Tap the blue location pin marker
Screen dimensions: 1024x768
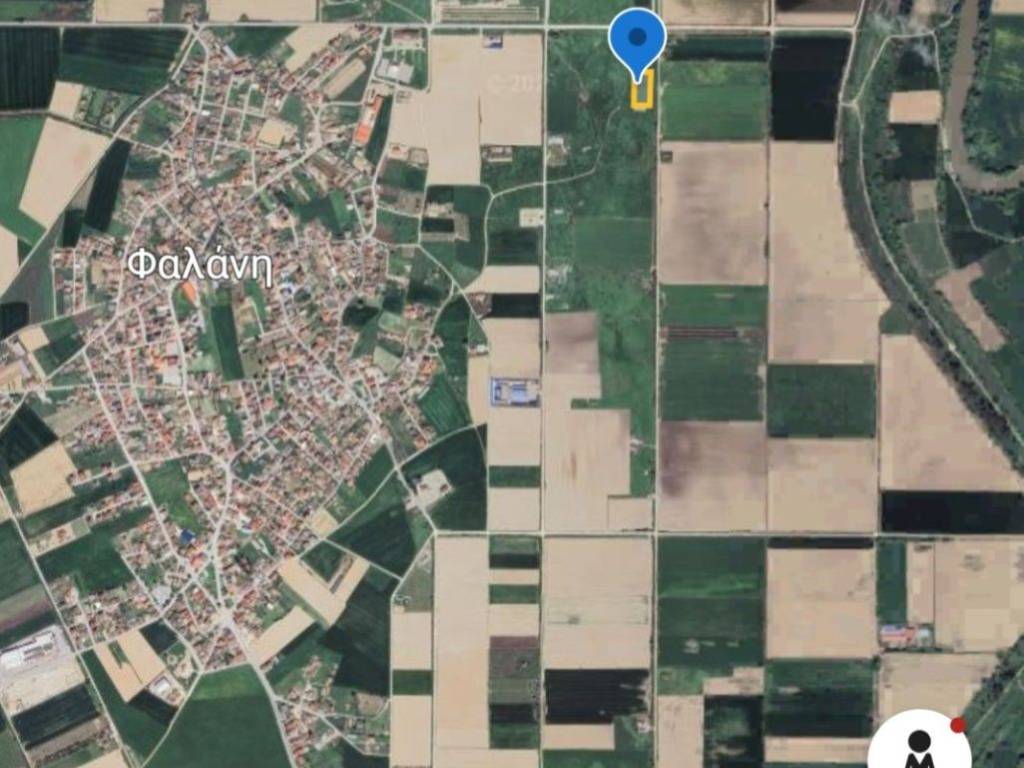point(637,40)
